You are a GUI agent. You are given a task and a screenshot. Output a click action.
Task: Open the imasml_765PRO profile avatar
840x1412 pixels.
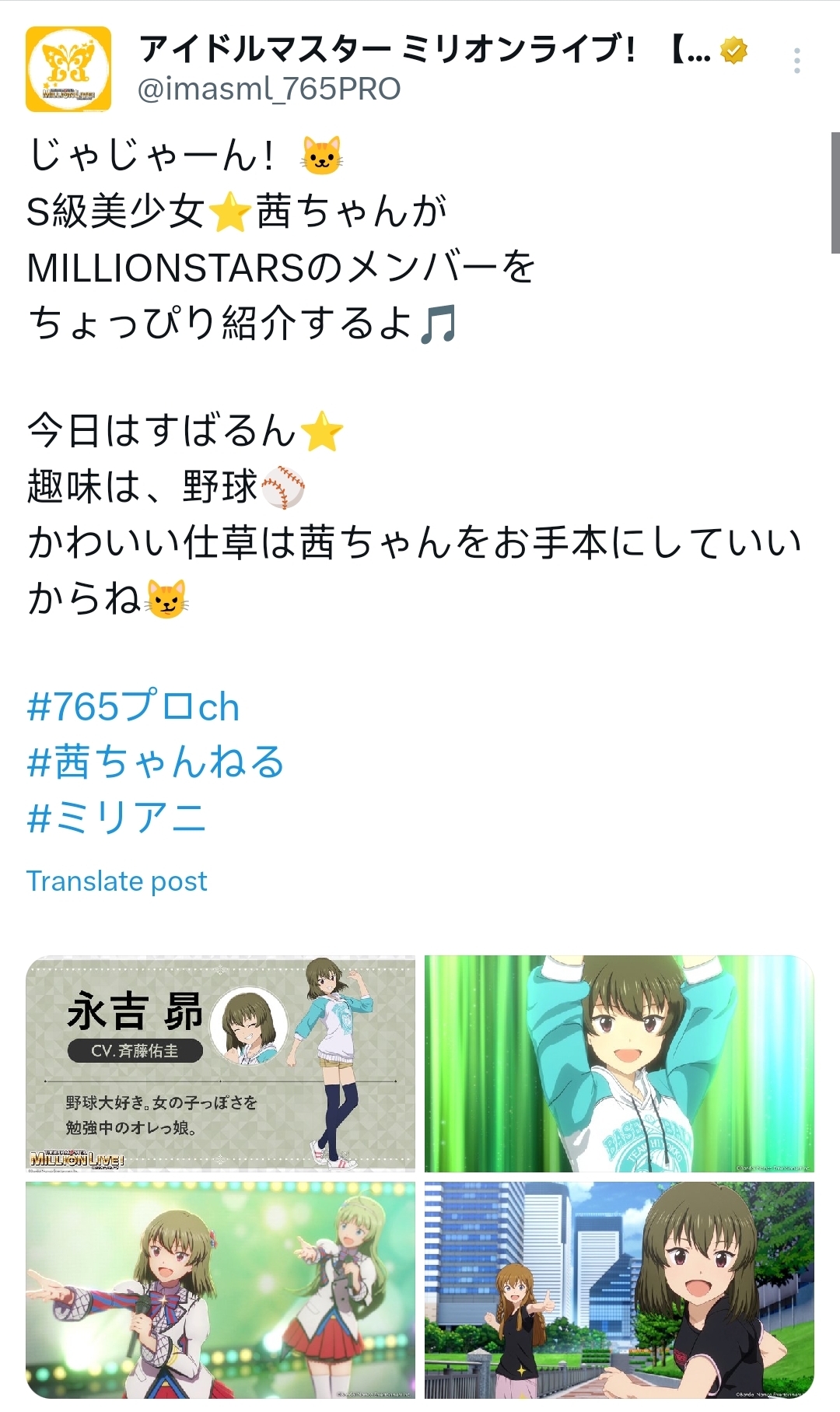[x=68, y=69]
